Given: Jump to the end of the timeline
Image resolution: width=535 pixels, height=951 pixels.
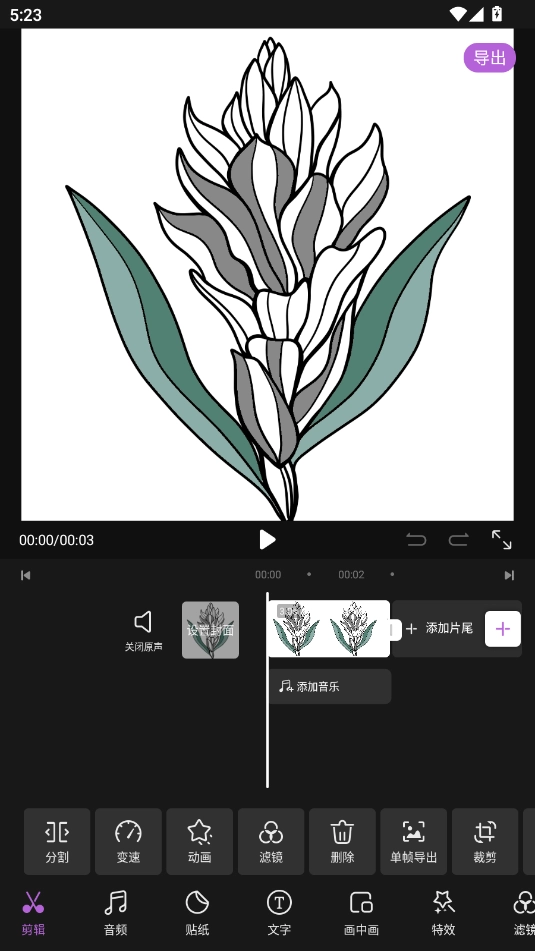Looking at the screenshot, I should 510,575.
